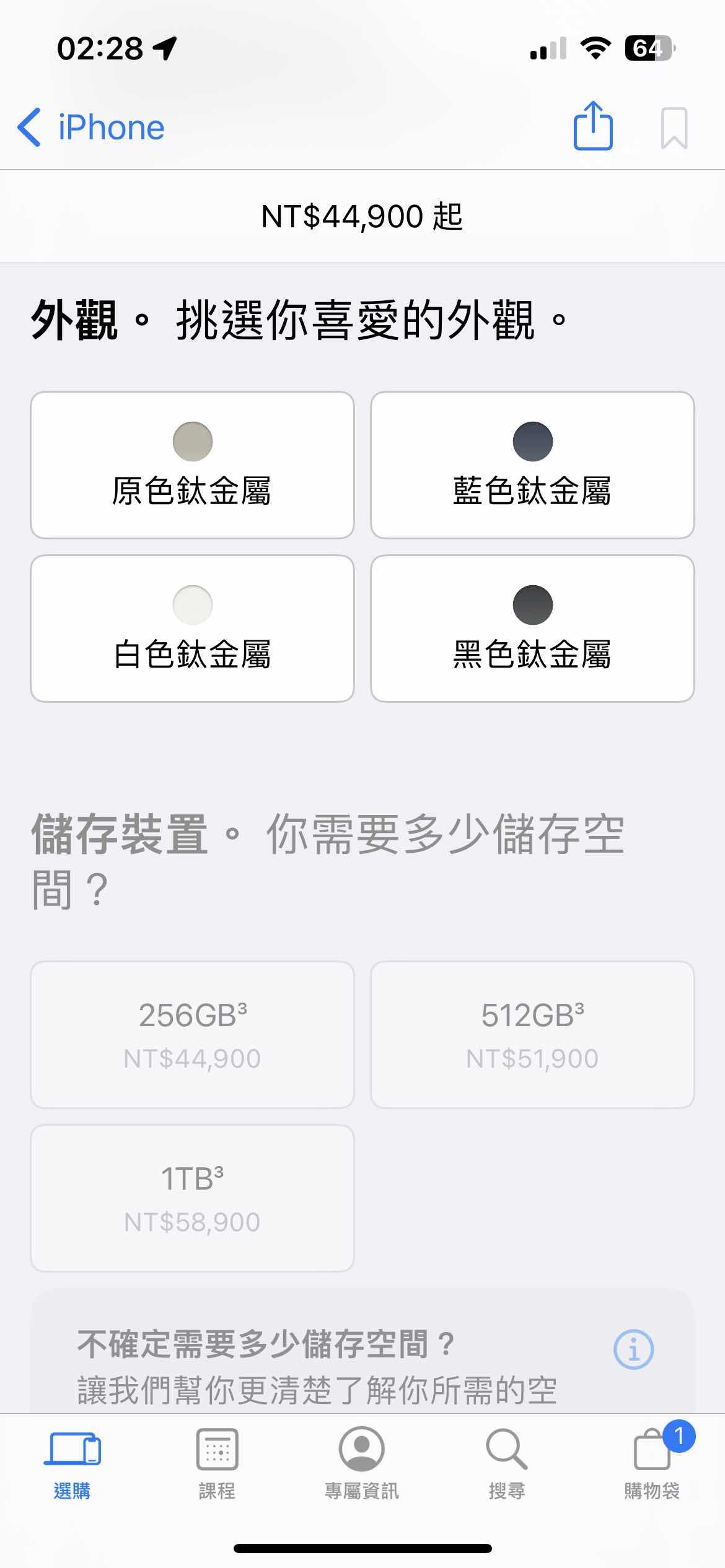Go back to the iPhone page
This screenshot has width=725, height=1568.
[x=90, y=127]
